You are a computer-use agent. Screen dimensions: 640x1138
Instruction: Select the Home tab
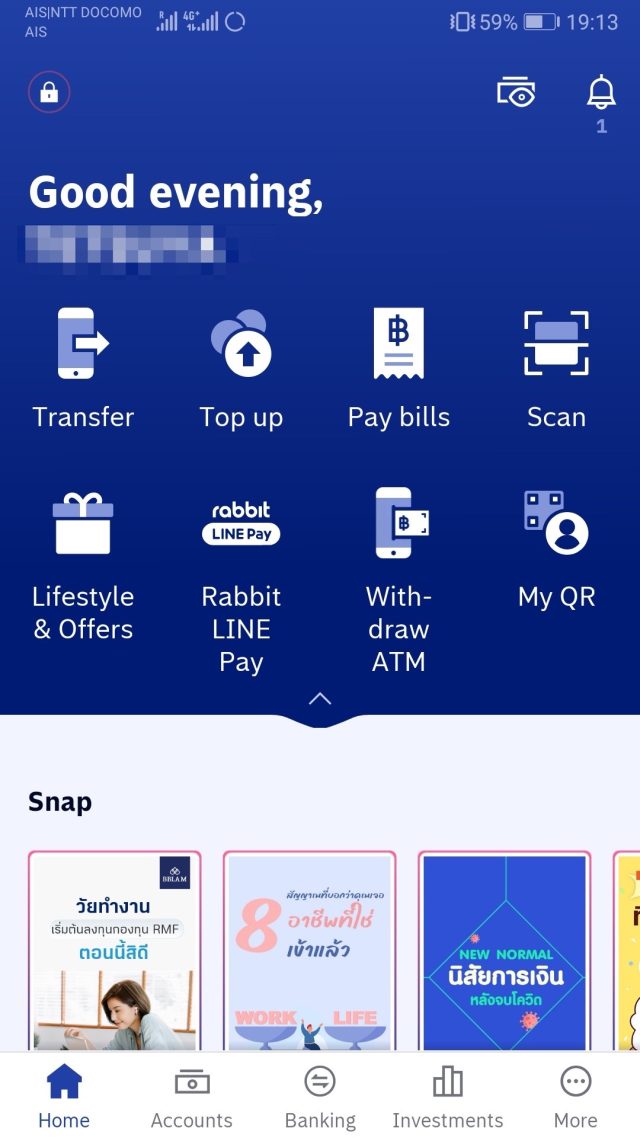(x=64, y=1096)
